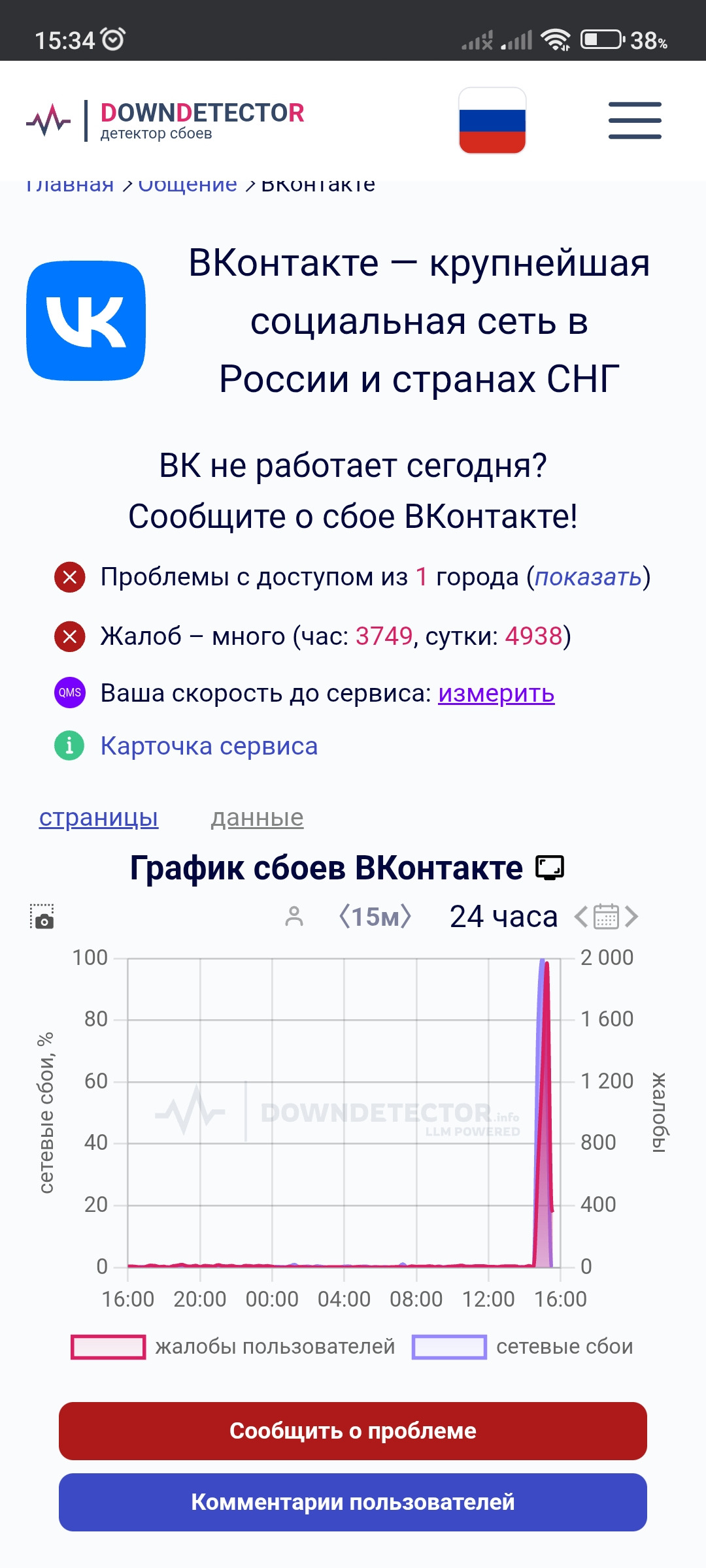This screenshot has width=706, height=1568.
Task: Switch to the страницы tab
Action: [99, 817]
